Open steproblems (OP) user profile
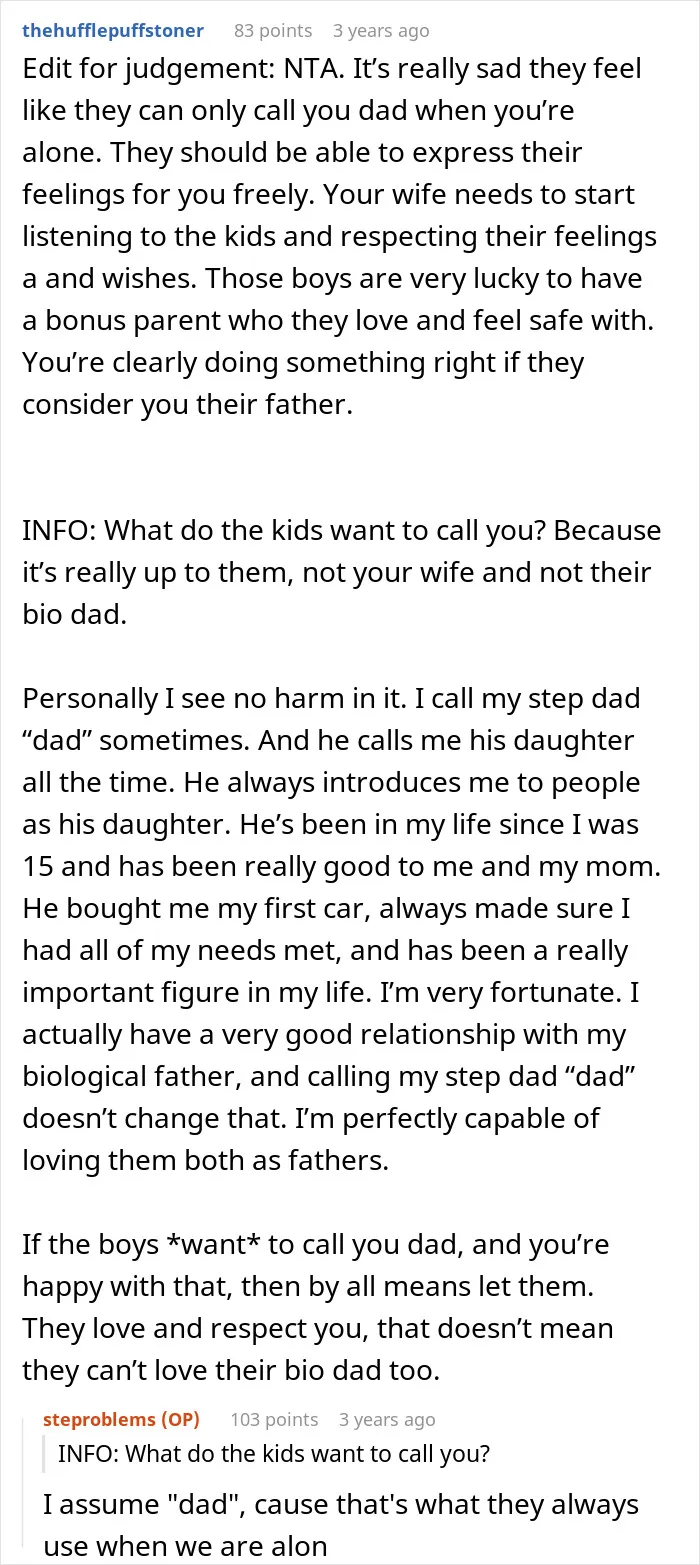 point(122,1419)
